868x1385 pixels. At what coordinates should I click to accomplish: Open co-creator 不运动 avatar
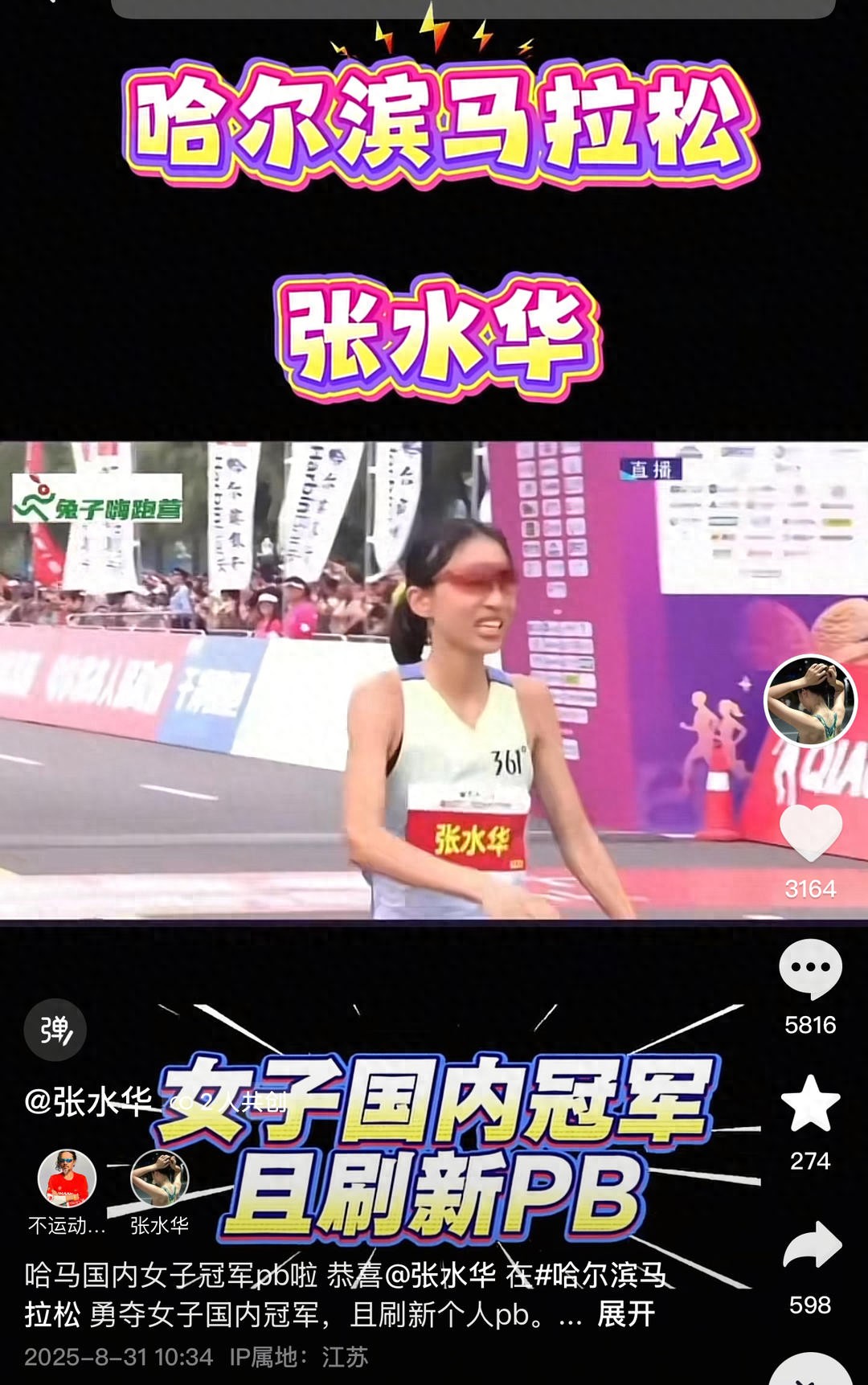(x=68, y=1178)
